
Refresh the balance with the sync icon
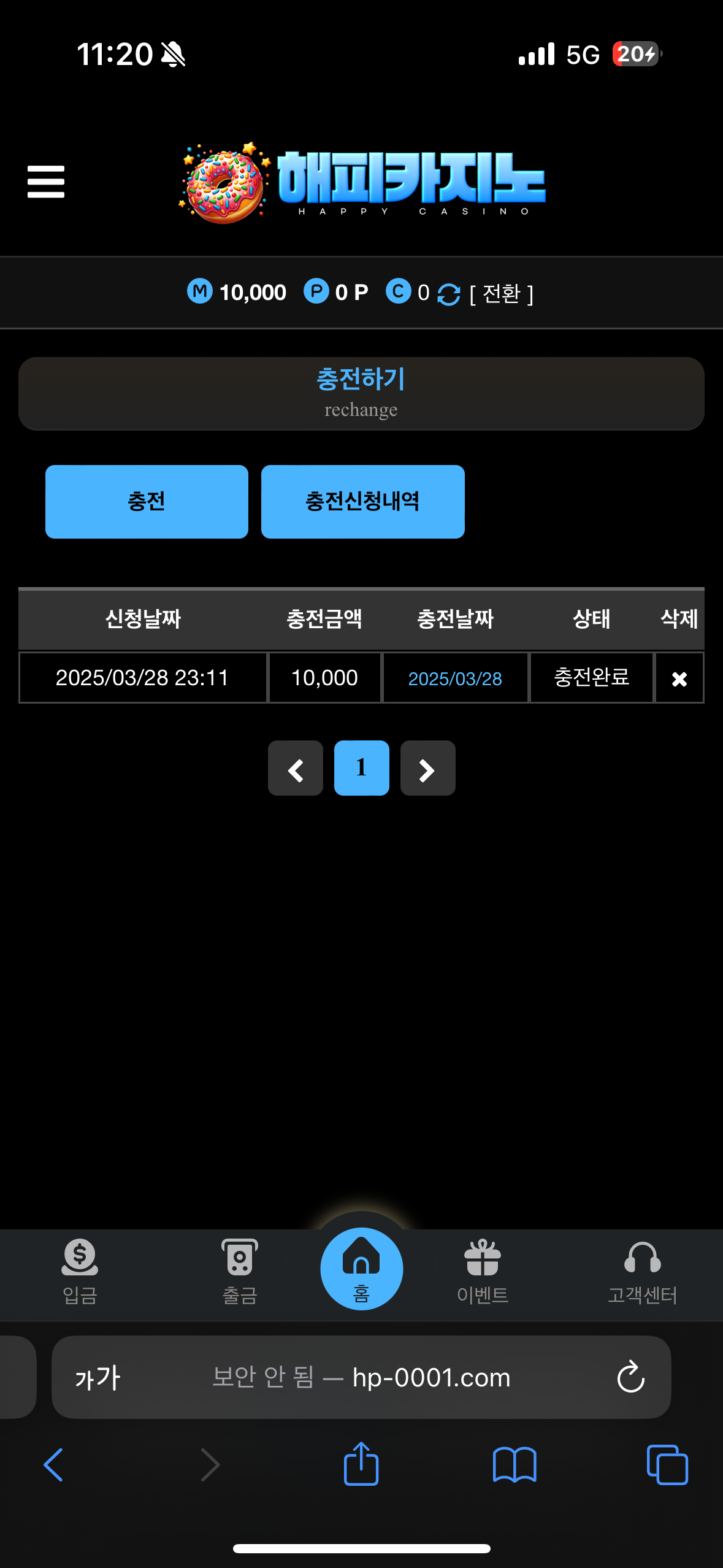pyautogui.click(x=448, y=294)
